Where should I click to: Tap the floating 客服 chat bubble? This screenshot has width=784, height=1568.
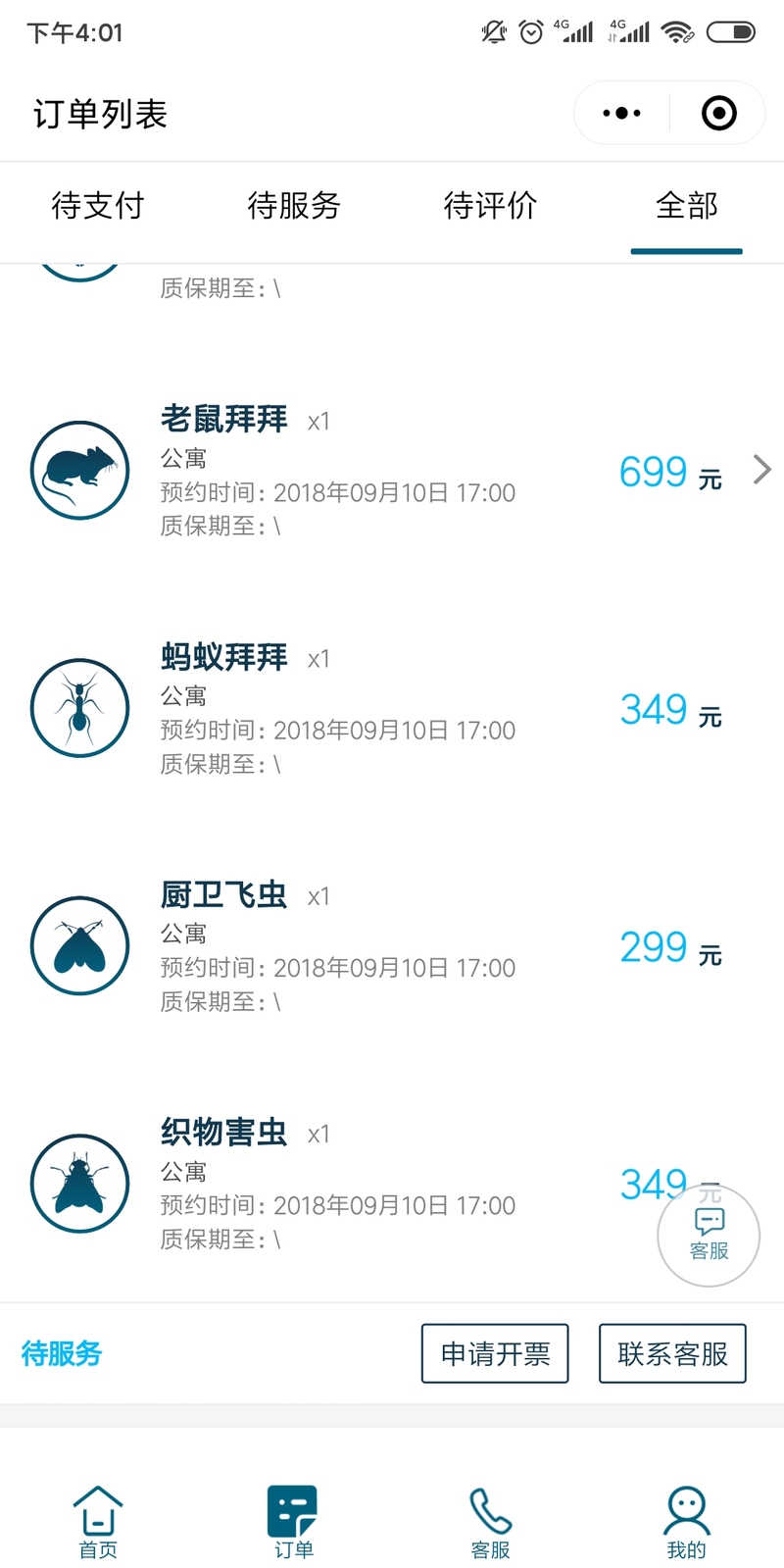click(709, 1236)
